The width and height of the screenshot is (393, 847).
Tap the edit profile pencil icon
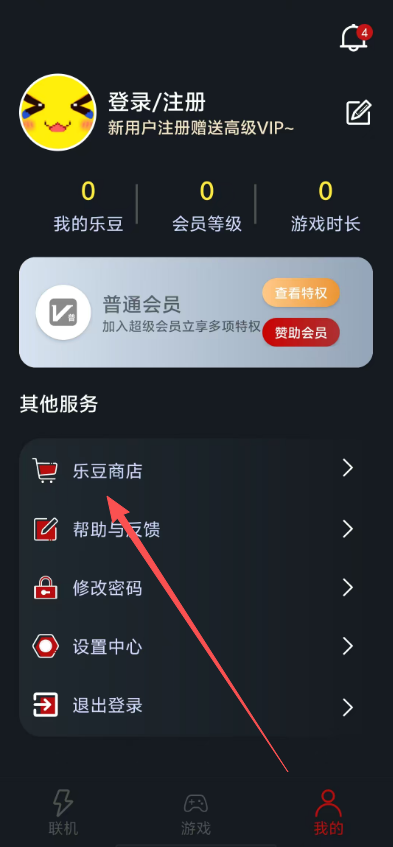358,113
